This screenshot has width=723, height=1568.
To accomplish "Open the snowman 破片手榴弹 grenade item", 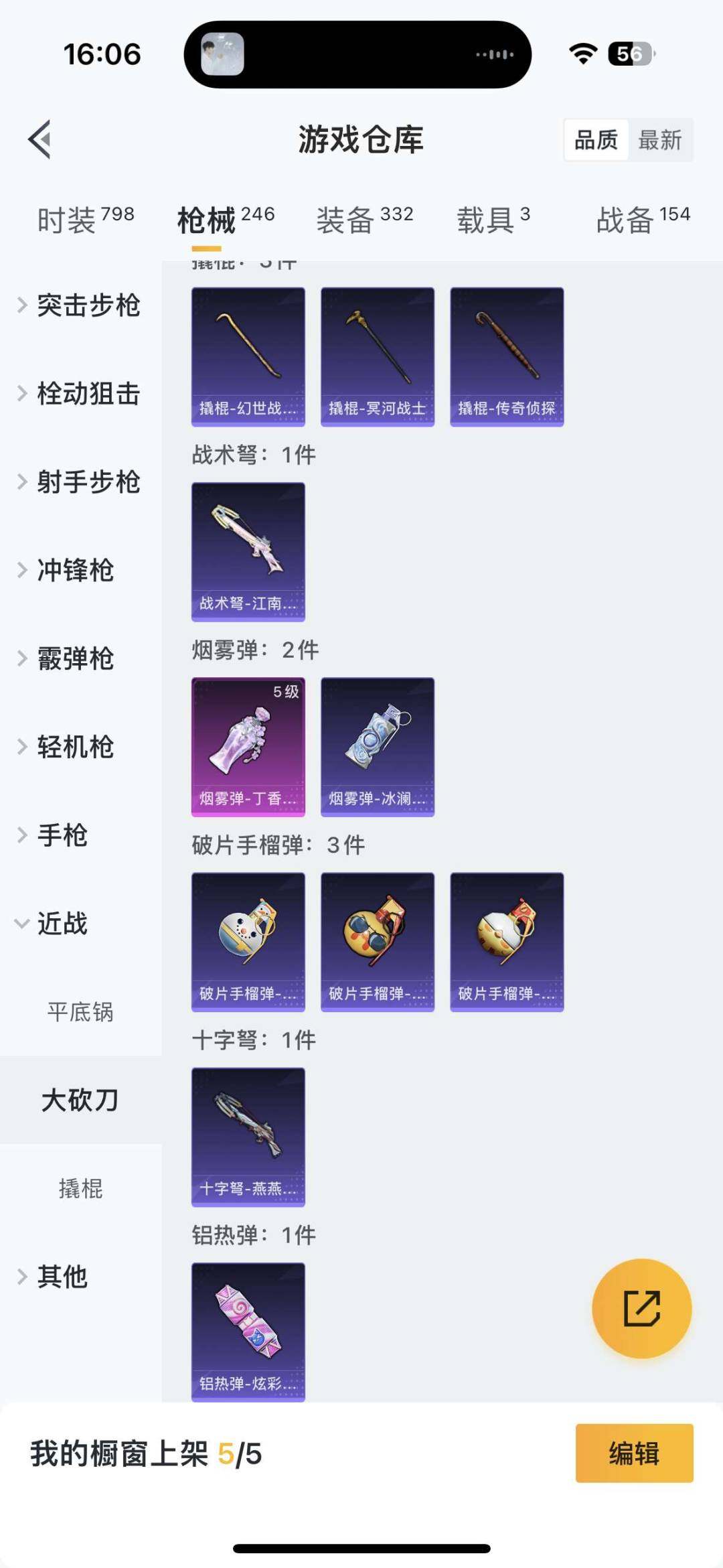I will [248, 941].
